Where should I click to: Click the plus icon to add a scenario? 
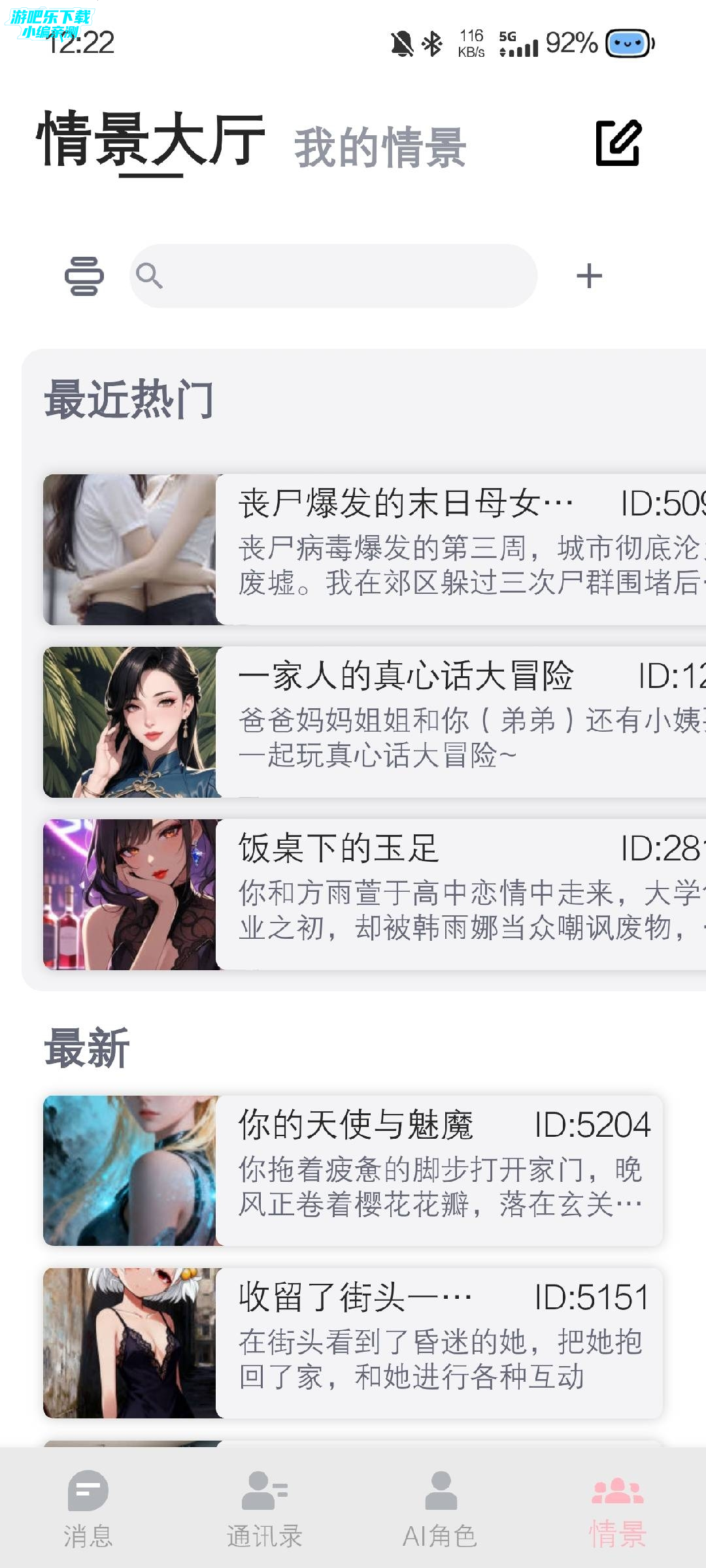click(590, 275)
